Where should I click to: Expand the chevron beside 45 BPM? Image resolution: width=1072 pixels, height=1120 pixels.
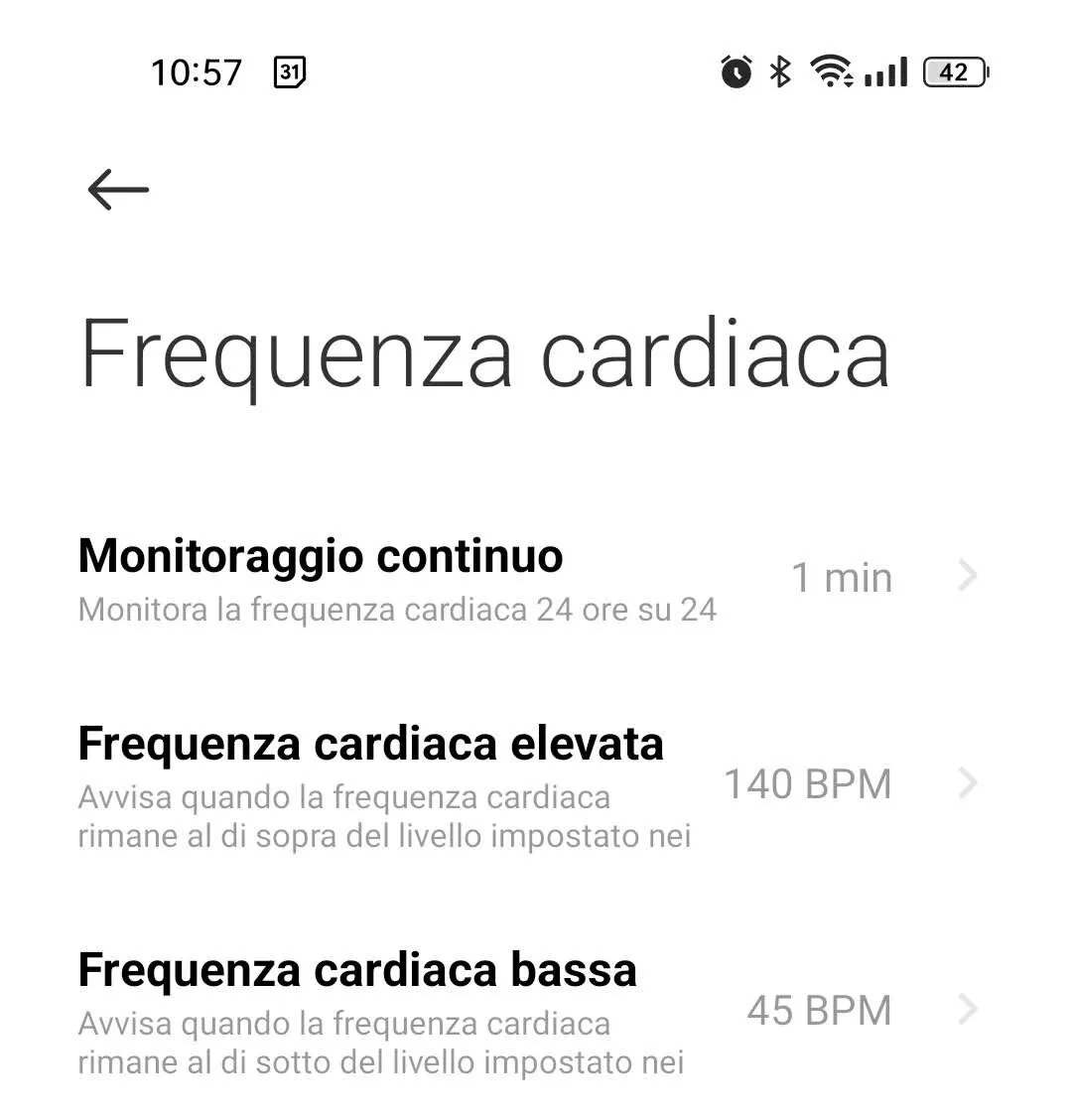point(967,1011)
